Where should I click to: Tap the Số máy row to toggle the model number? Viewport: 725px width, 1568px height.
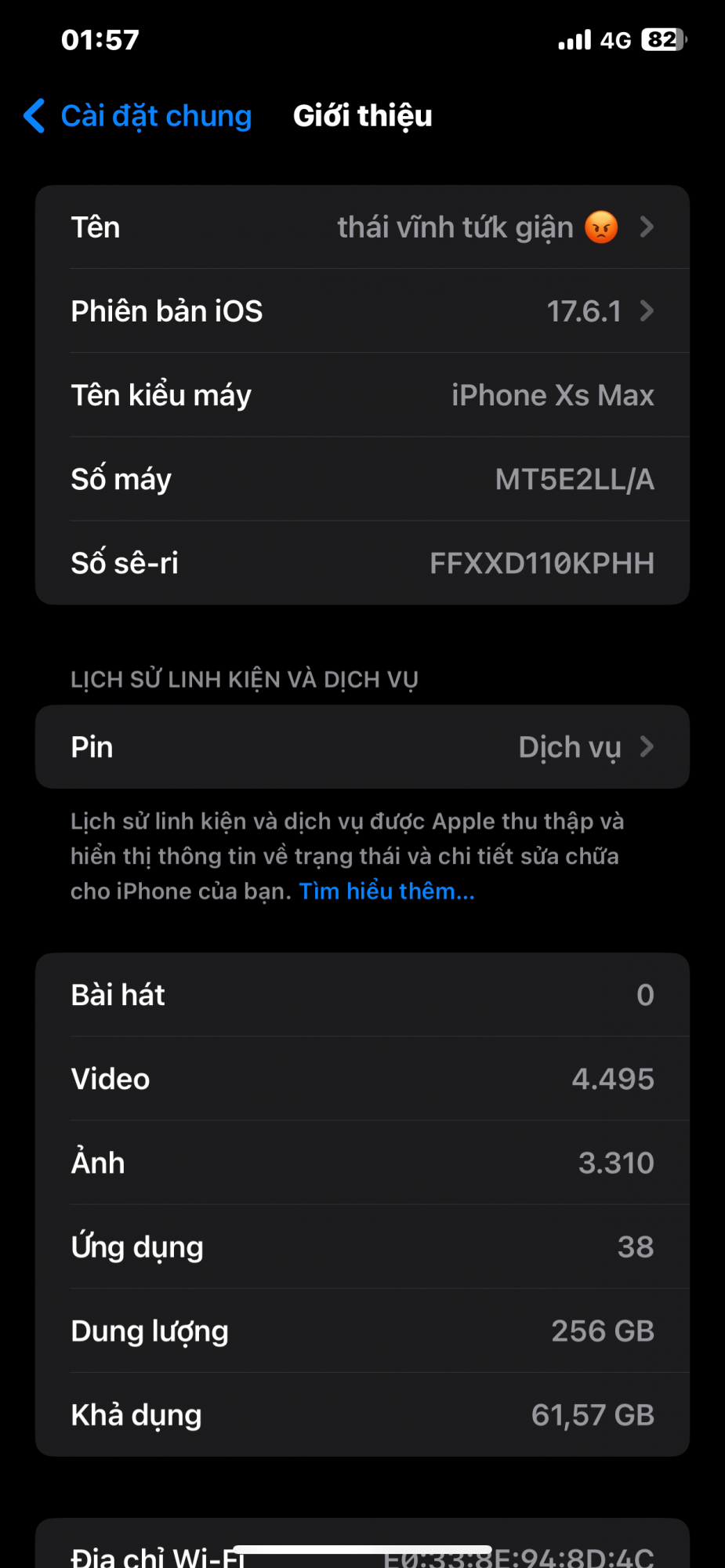click(362, 479)
